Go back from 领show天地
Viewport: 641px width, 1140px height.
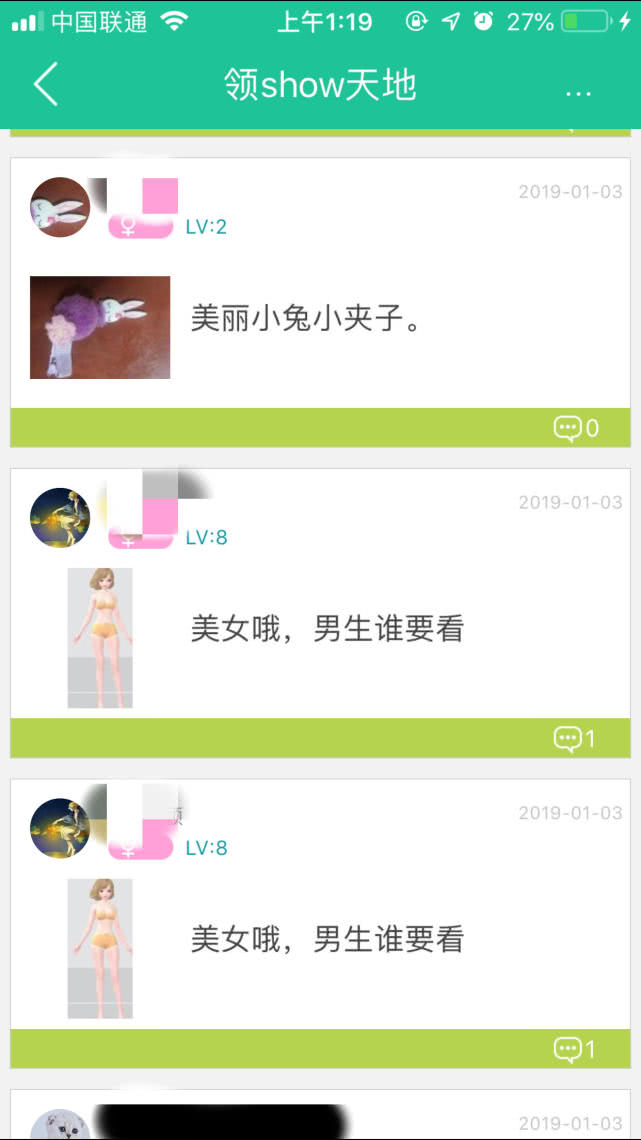pos(46,84)
